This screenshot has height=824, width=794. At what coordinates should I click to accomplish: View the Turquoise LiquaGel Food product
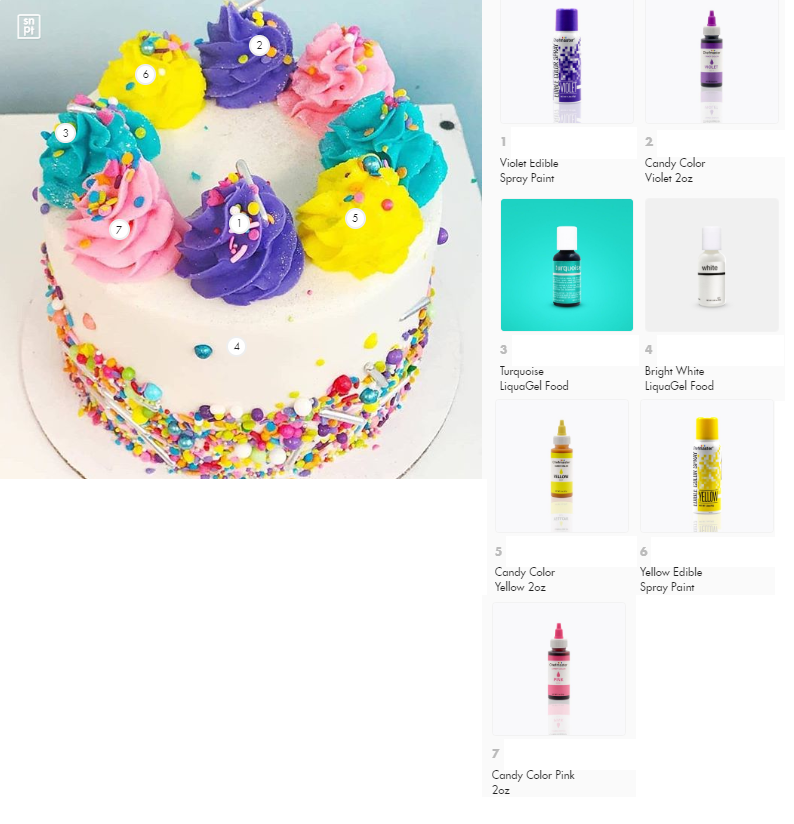pyautogui.click(x=567, y=265)
